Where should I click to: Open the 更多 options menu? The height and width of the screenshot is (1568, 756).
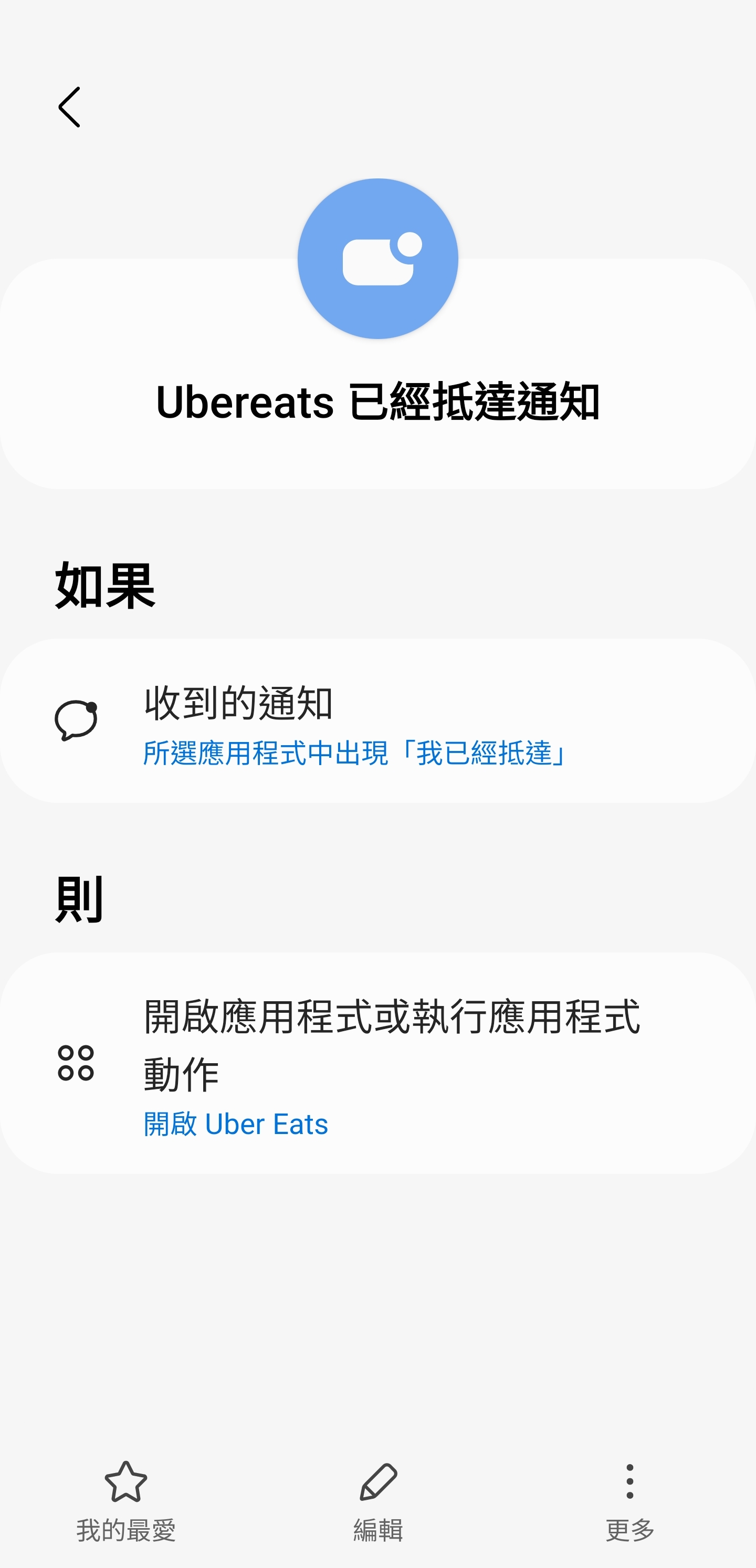point(630,1501)
